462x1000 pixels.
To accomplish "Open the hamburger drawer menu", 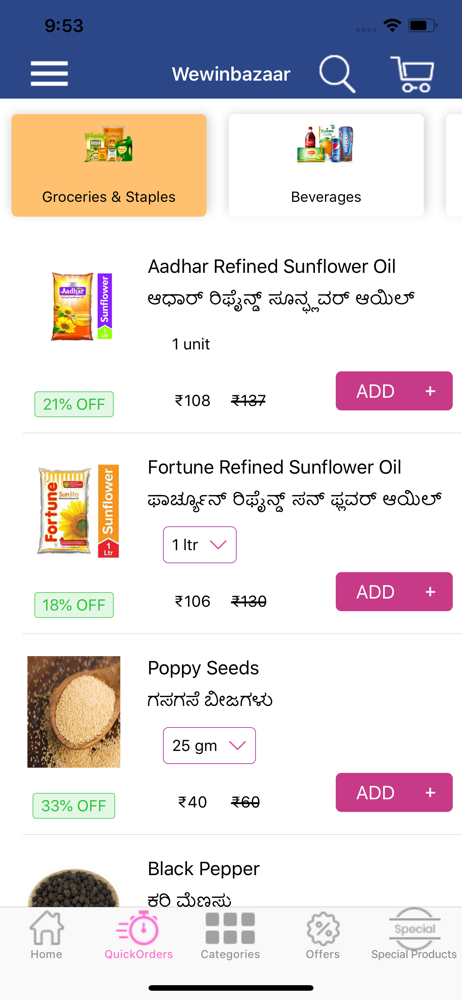I will click(x=49, y=74).
